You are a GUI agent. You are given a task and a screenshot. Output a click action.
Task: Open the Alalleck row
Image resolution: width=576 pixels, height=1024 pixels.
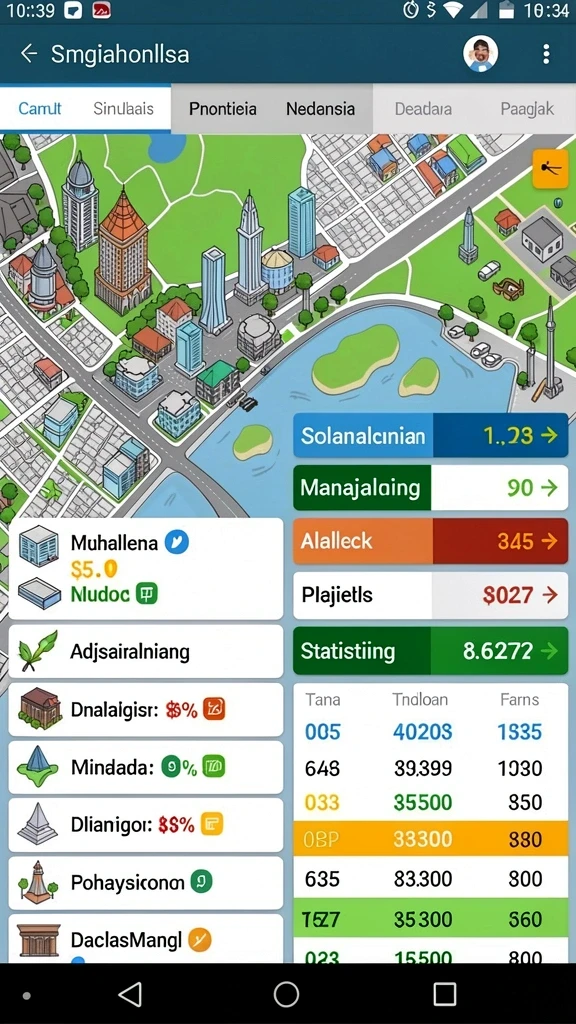(x=430, y=541)
